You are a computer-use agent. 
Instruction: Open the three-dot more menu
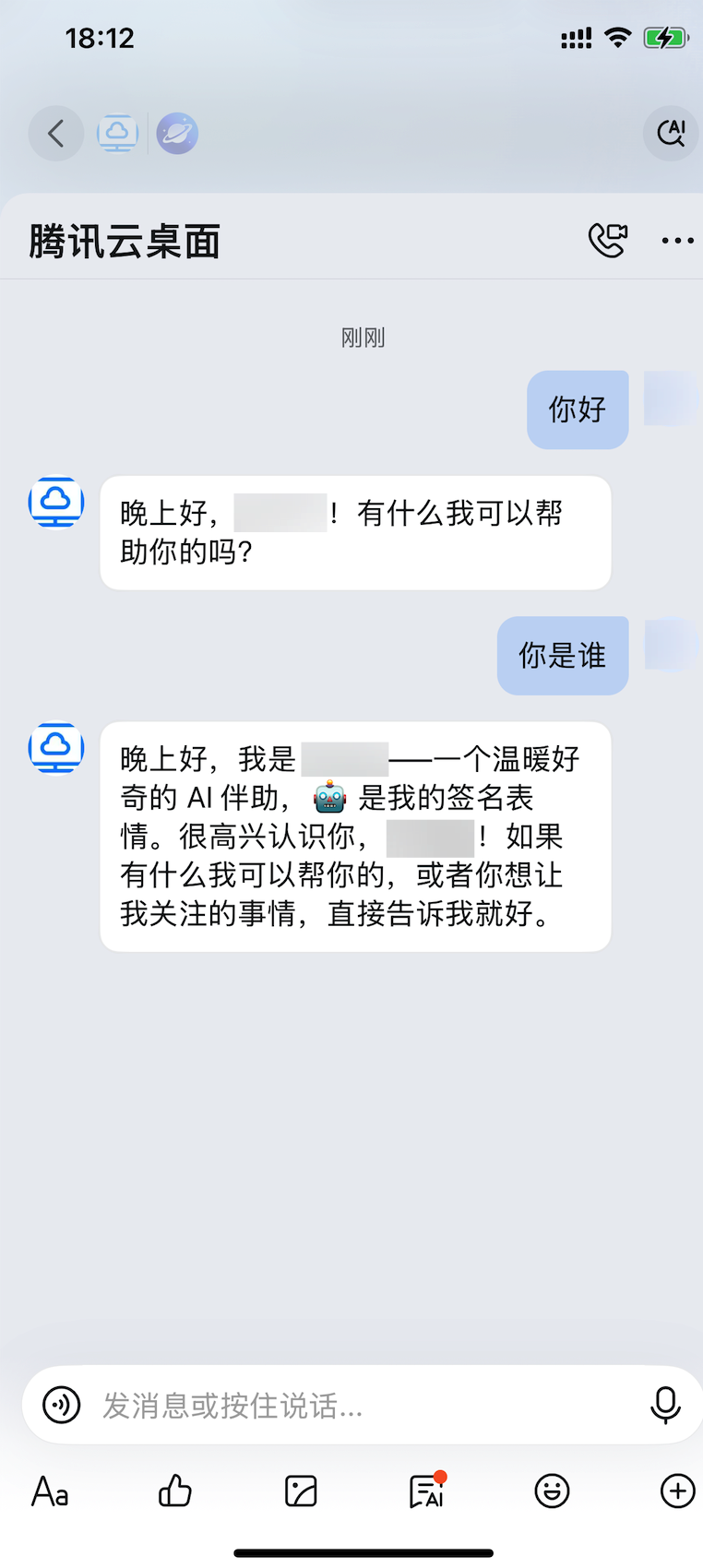point(677,241)
